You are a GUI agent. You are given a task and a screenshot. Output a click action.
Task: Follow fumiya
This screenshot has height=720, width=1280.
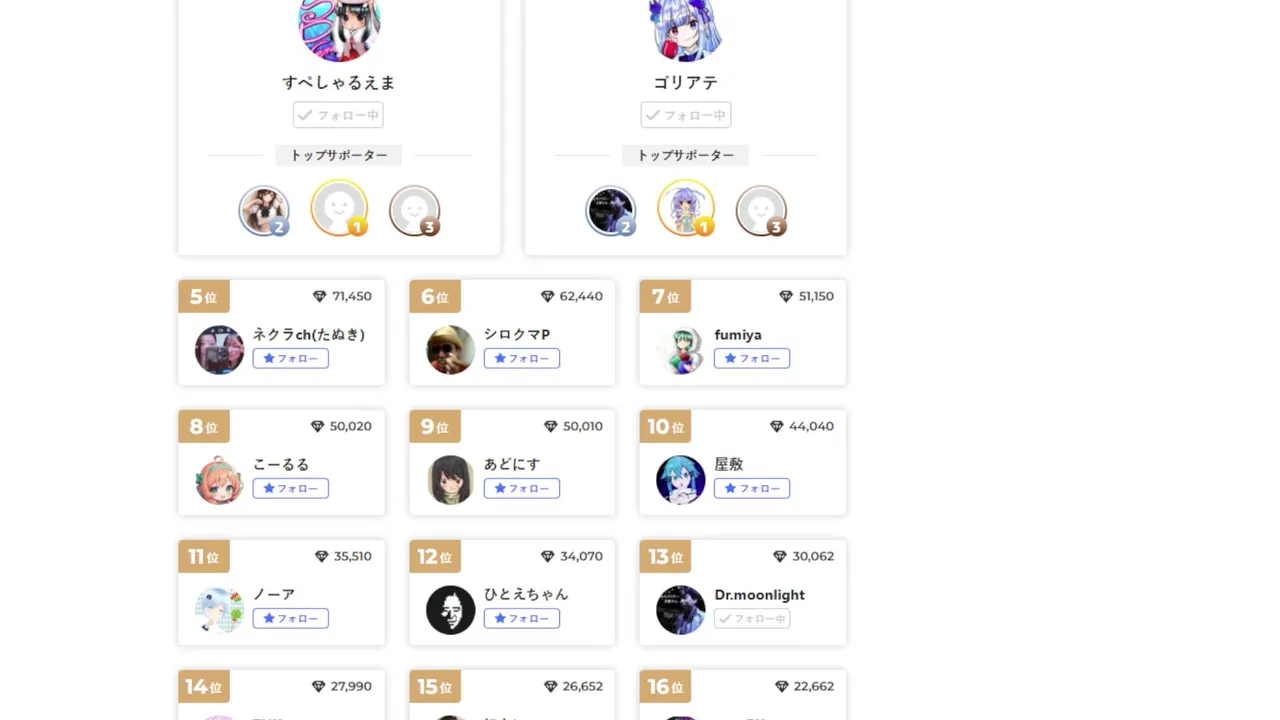[751, 358]
